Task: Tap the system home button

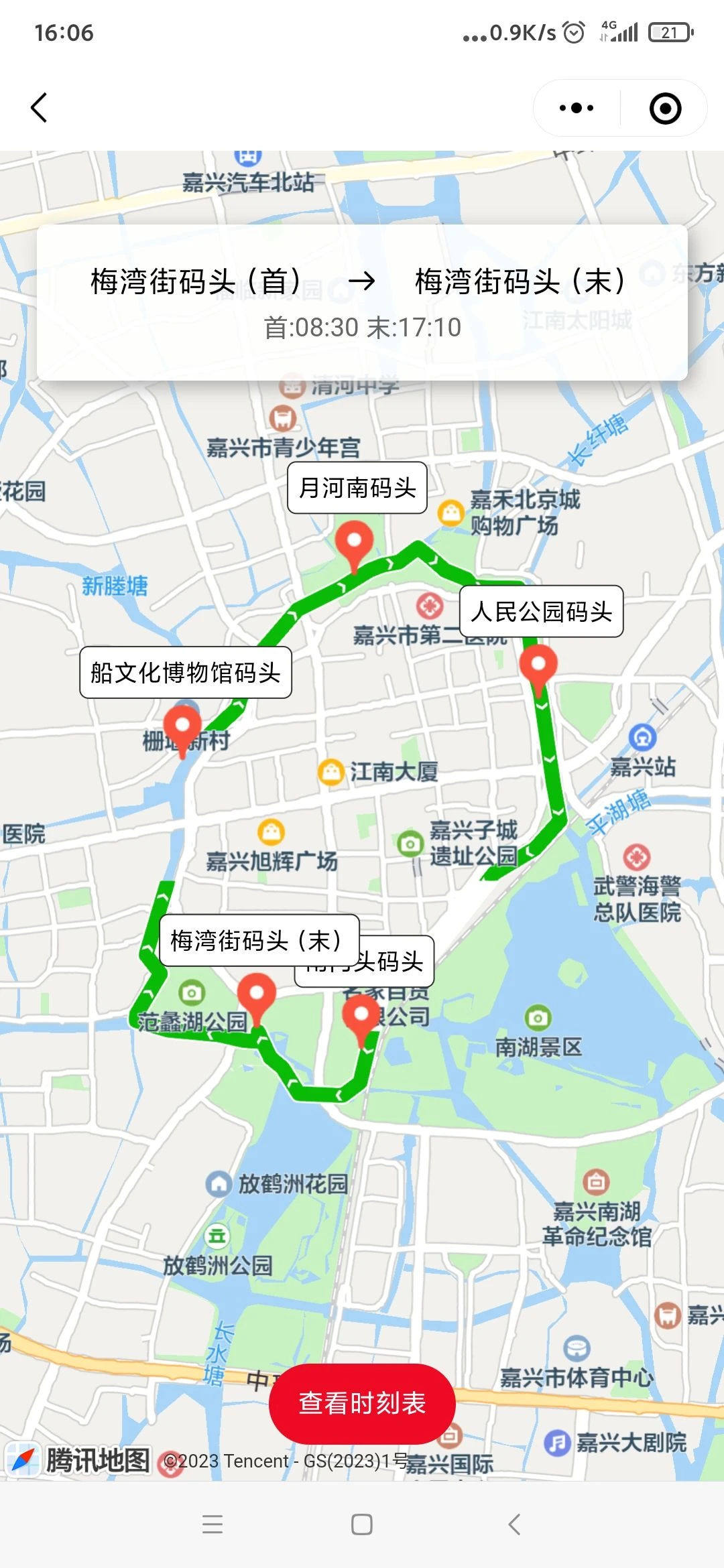Action: coord(362,1524)
